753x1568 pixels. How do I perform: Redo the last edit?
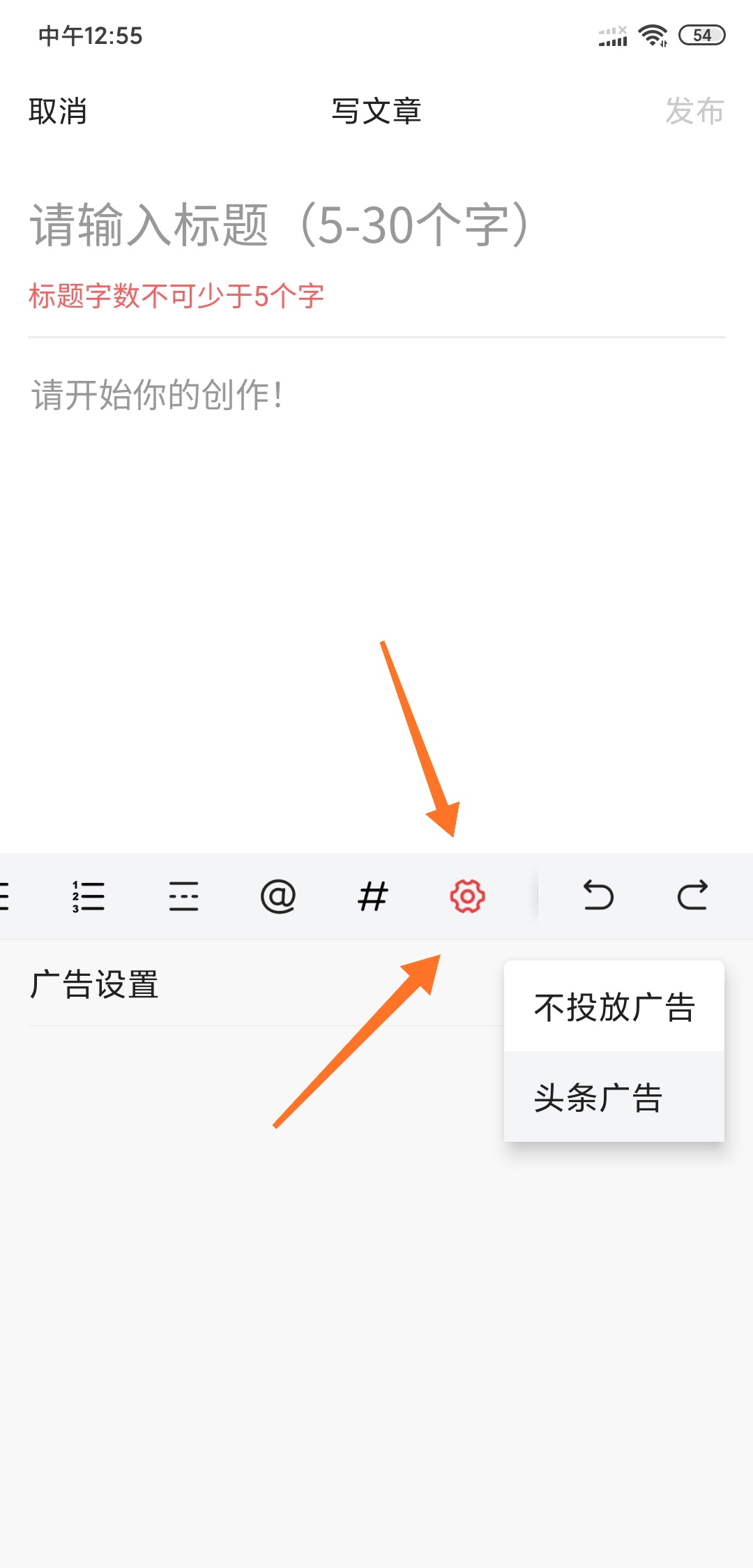[692, 896]
